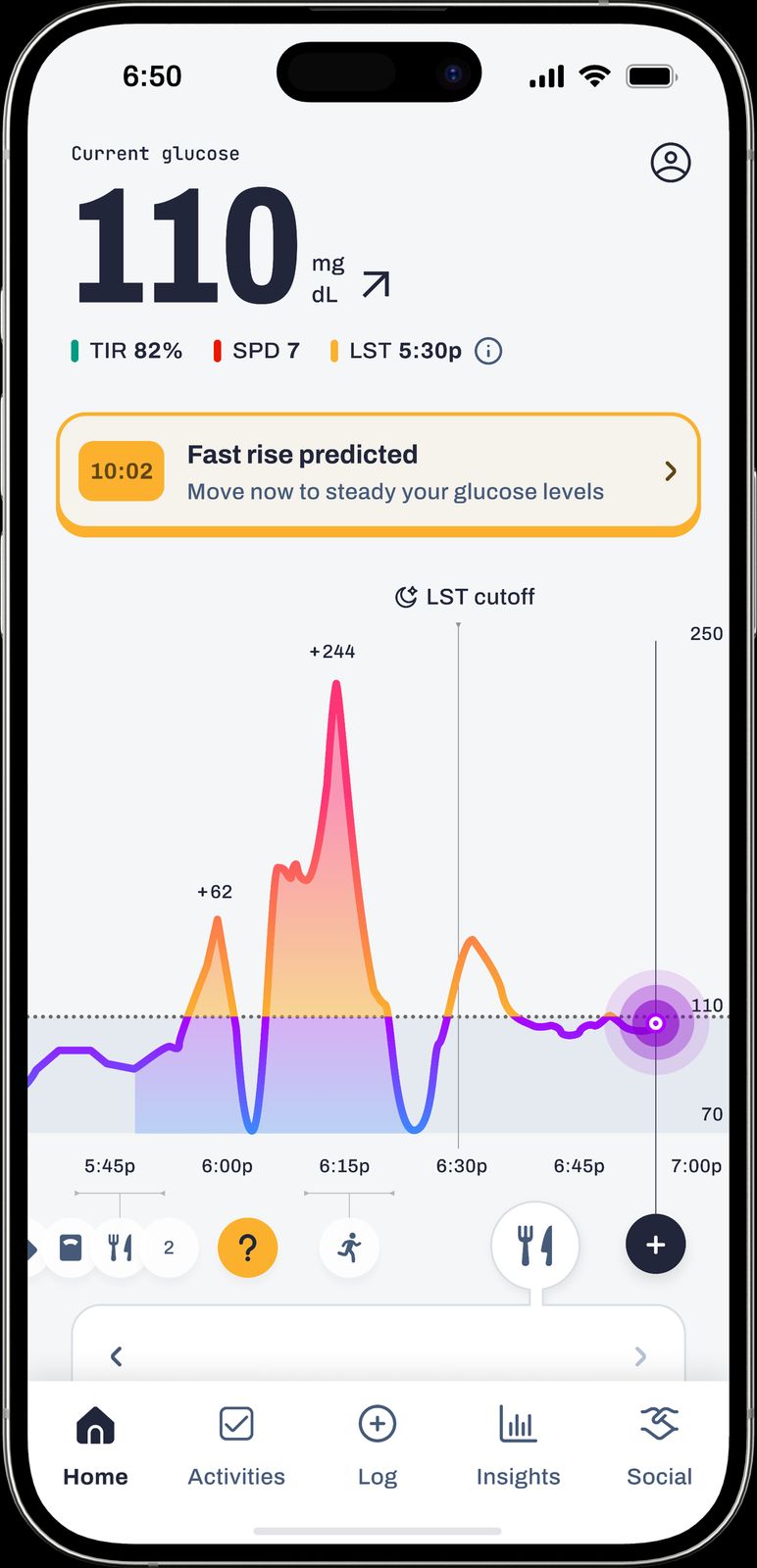The width and height of the screenshot is (757, 1568).
Task: View the Insights tab
Action: point(518,1445)
